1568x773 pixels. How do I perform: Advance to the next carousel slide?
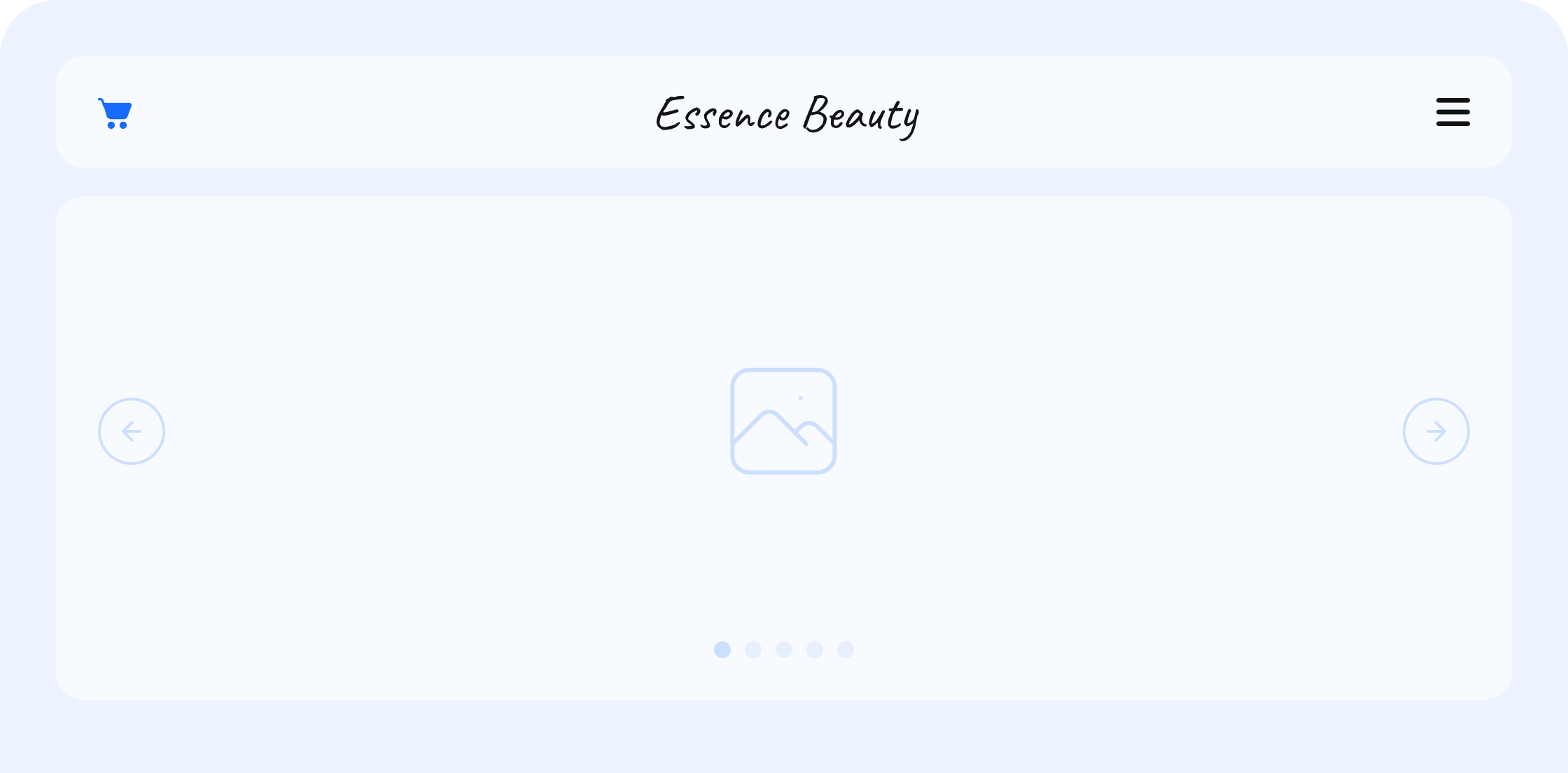[1436, 431]
